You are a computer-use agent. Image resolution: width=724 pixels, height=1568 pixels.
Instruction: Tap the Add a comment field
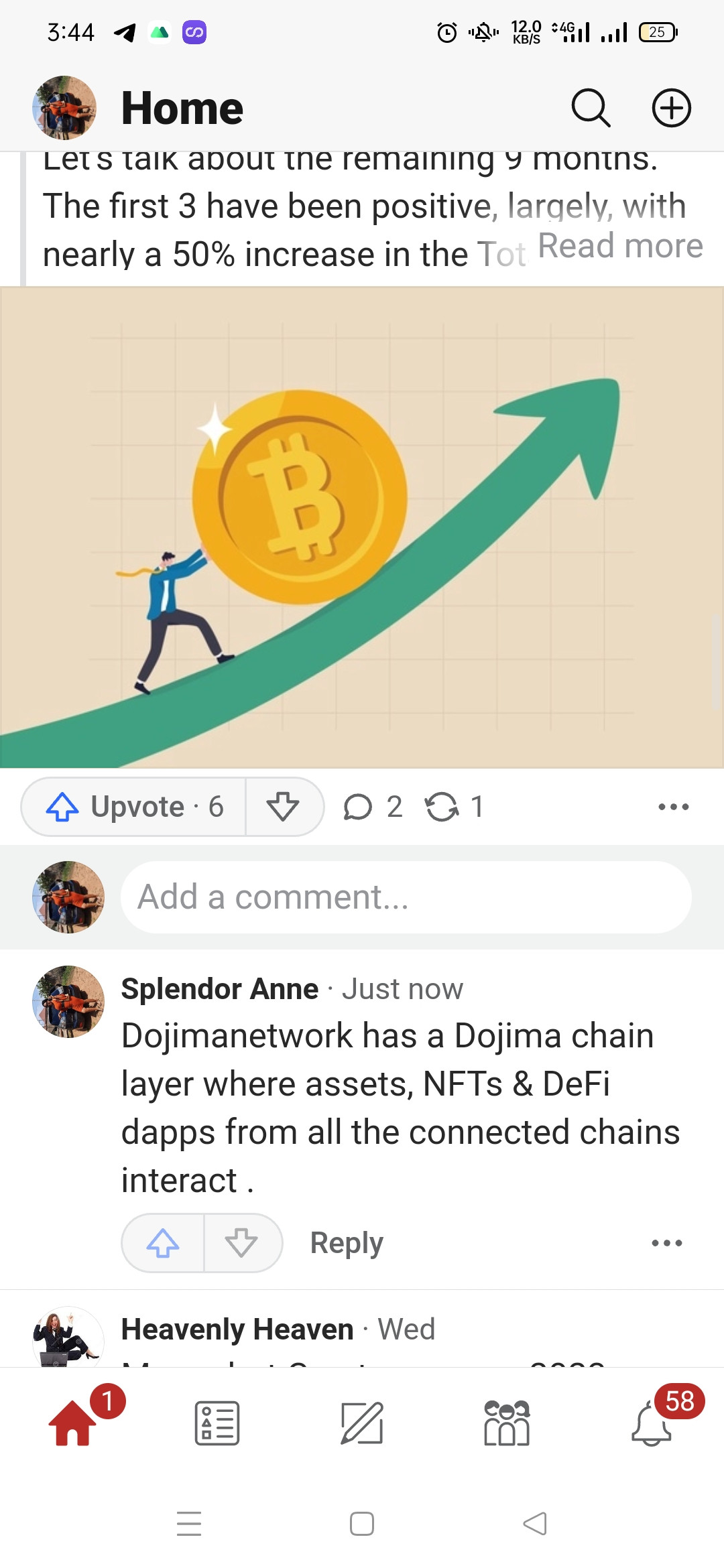(x=406, y=897)
